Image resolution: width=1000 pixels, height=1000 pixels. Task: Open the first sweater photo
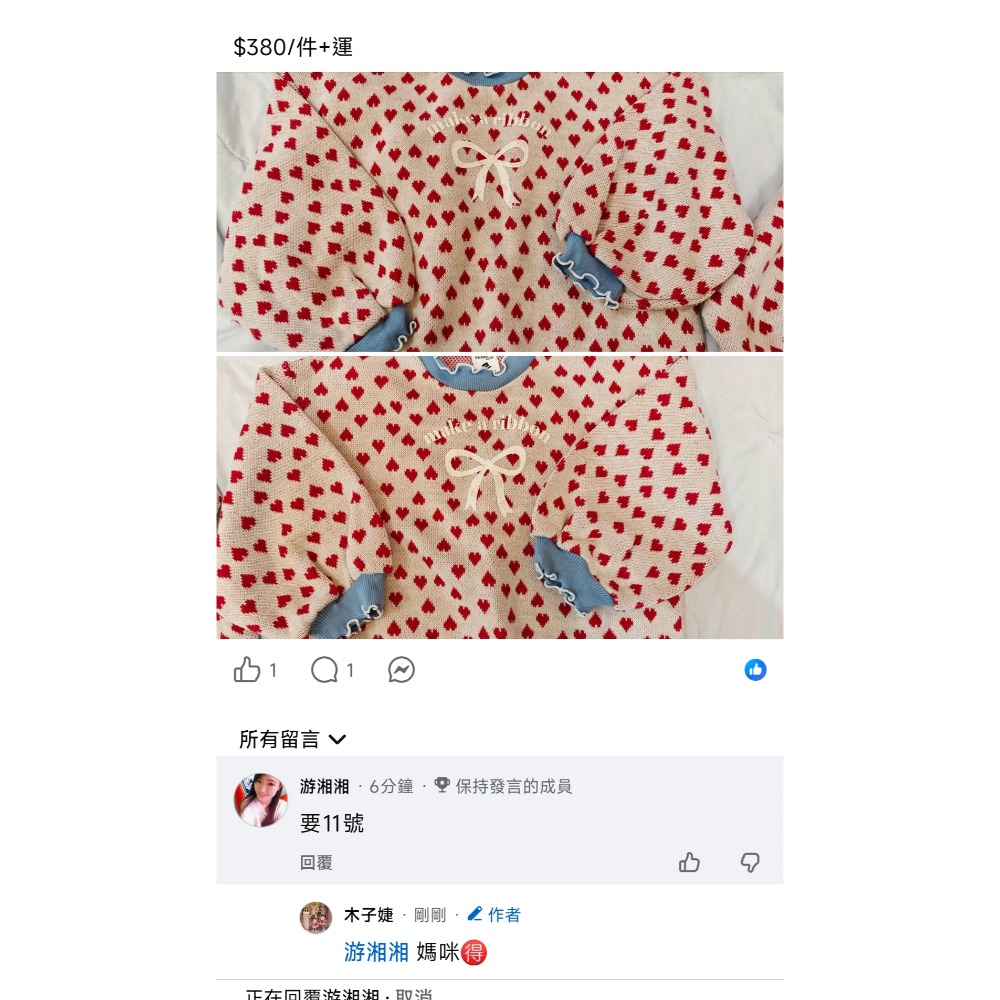(499, 211)
